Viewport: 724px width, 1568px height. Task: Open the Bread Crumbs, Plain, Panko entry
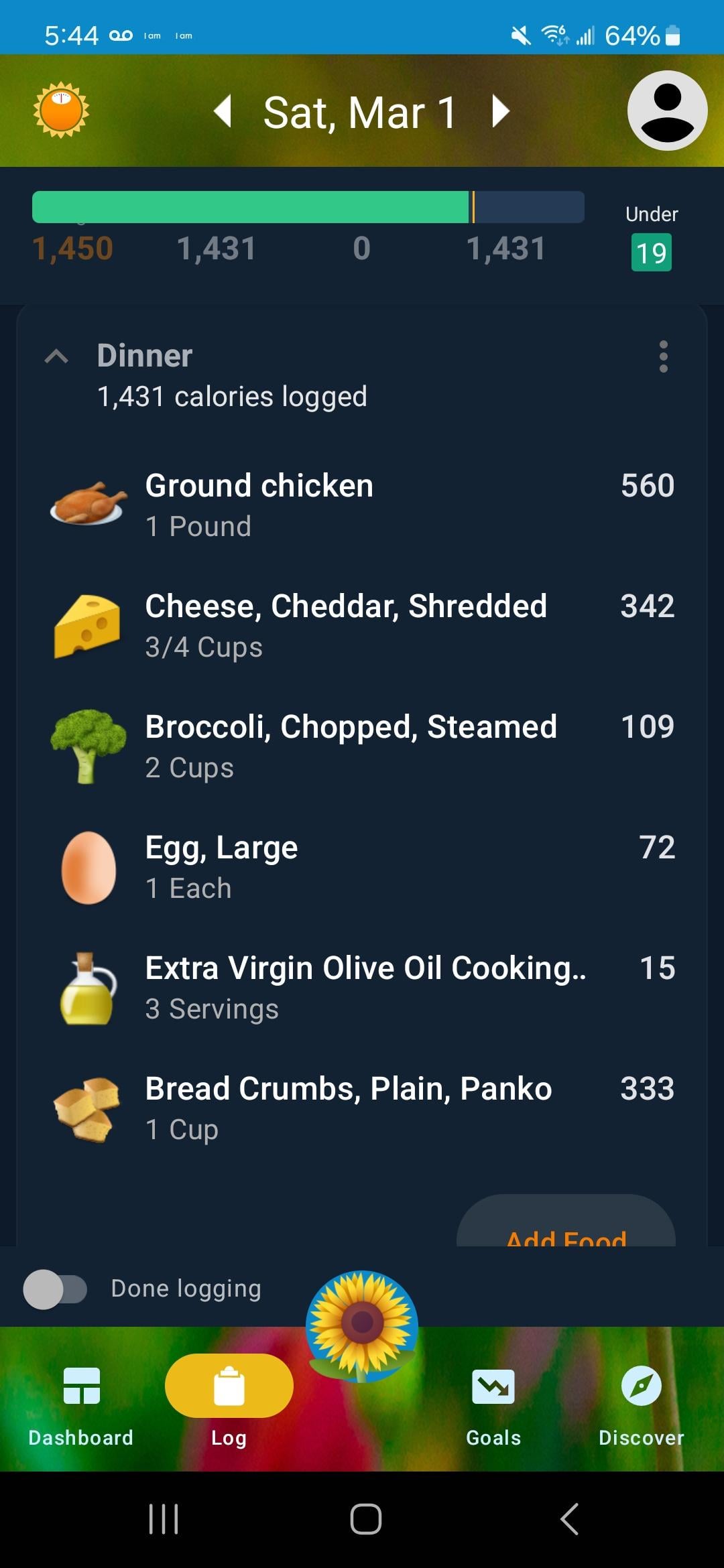pos(362,1108)
